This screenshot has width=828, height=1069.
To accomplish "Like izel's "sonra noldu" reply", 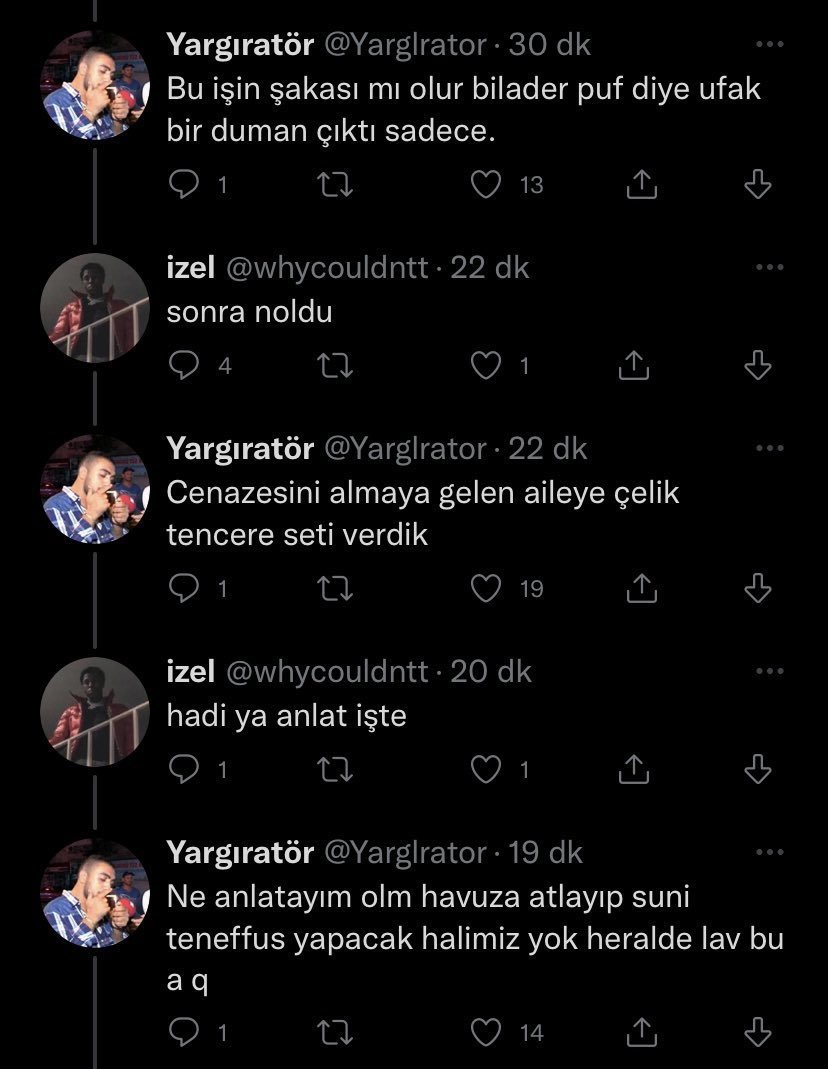I will point(486,367).
